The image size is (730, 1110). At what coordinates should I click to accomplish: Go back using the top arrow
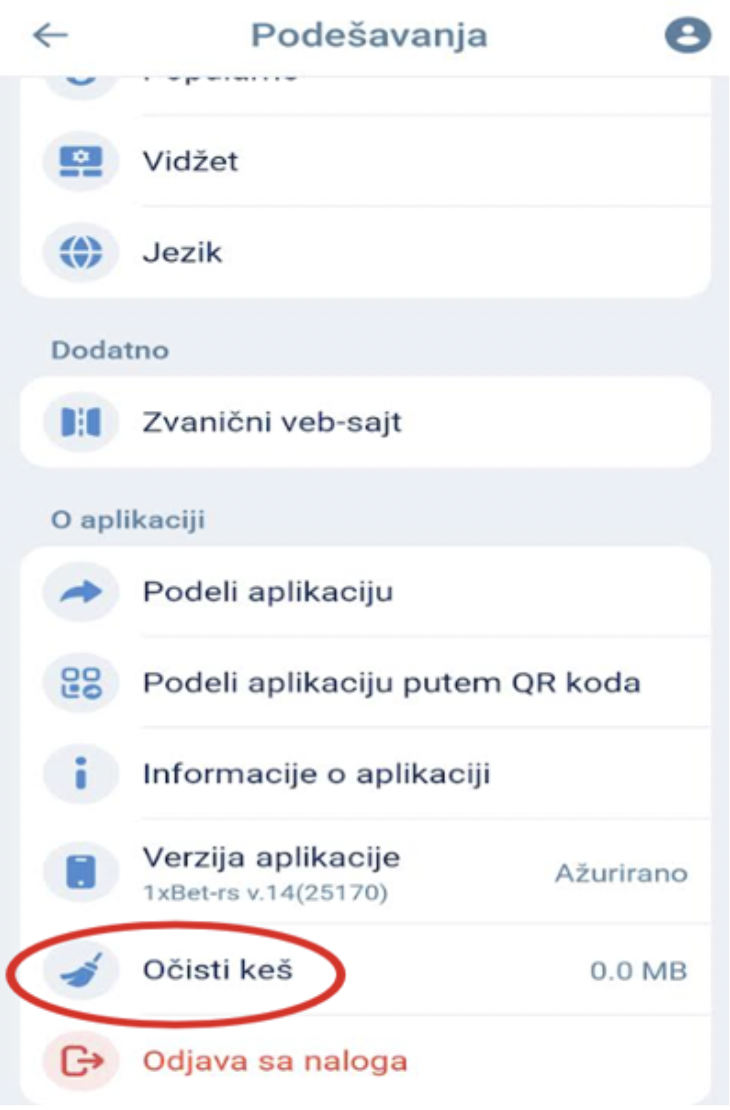point(50,35)
